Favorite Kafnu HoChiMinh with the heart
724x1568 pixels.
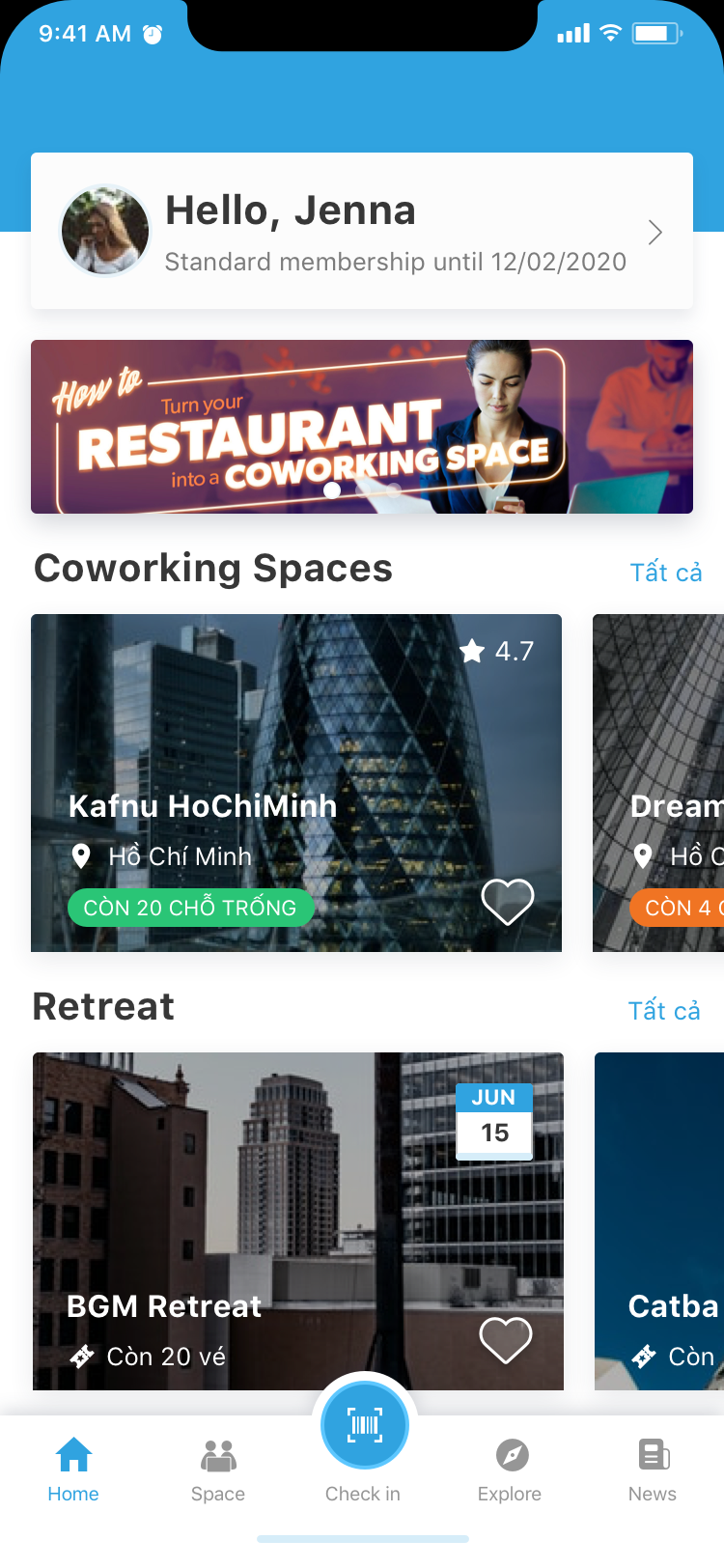pyautogui.click(x=507, y=902)
